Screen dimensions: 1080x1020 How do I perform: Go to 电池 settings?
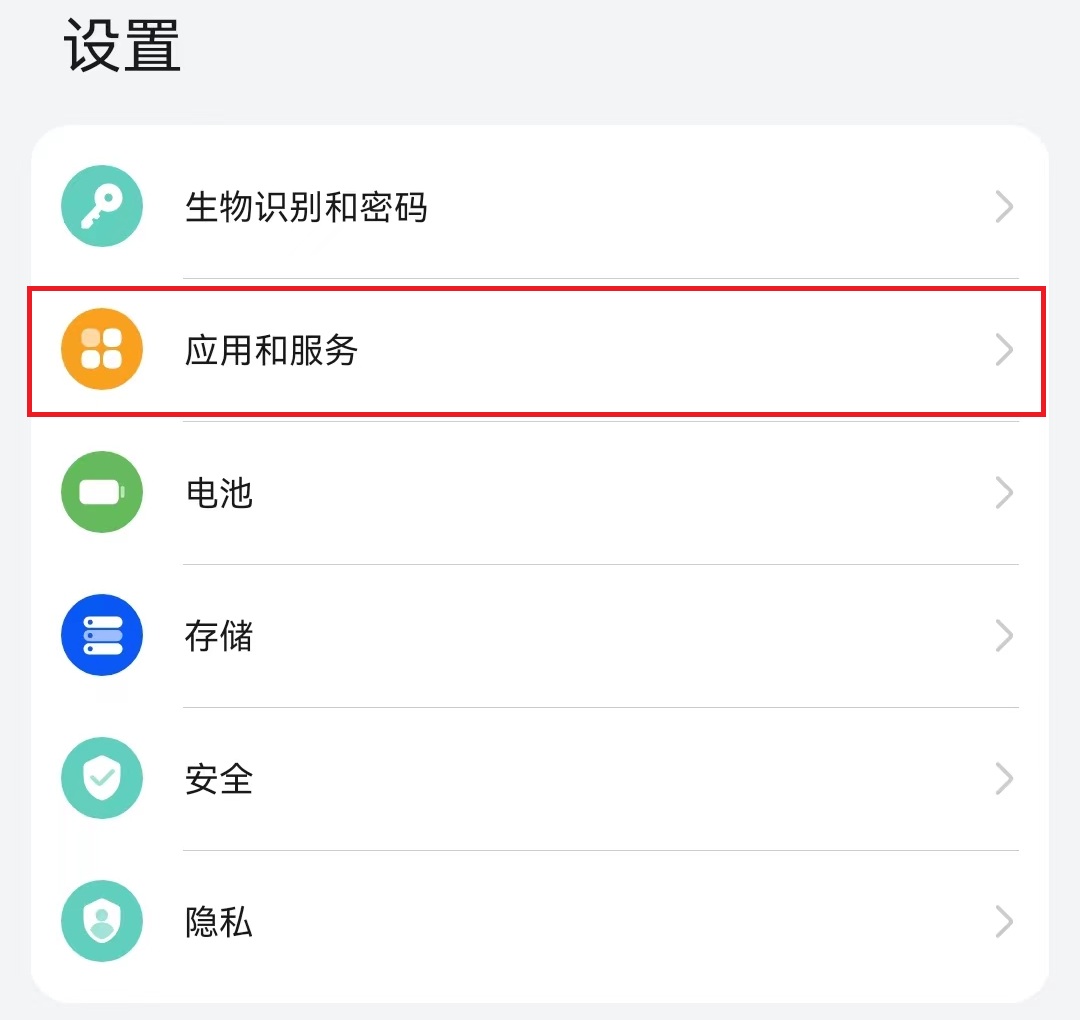pos(540,493)
